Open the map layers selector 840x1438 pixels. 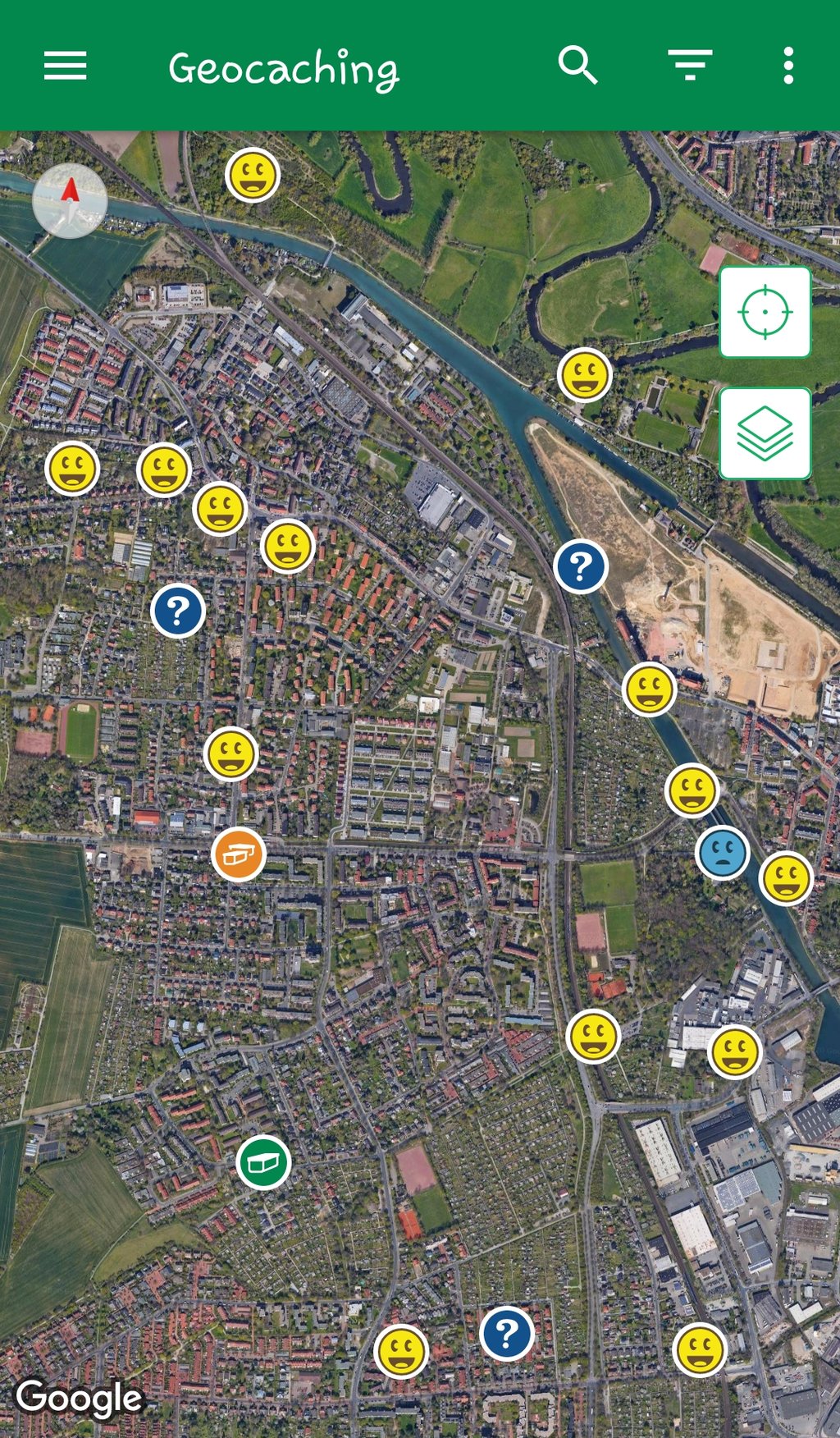click(x=765, y=433)
